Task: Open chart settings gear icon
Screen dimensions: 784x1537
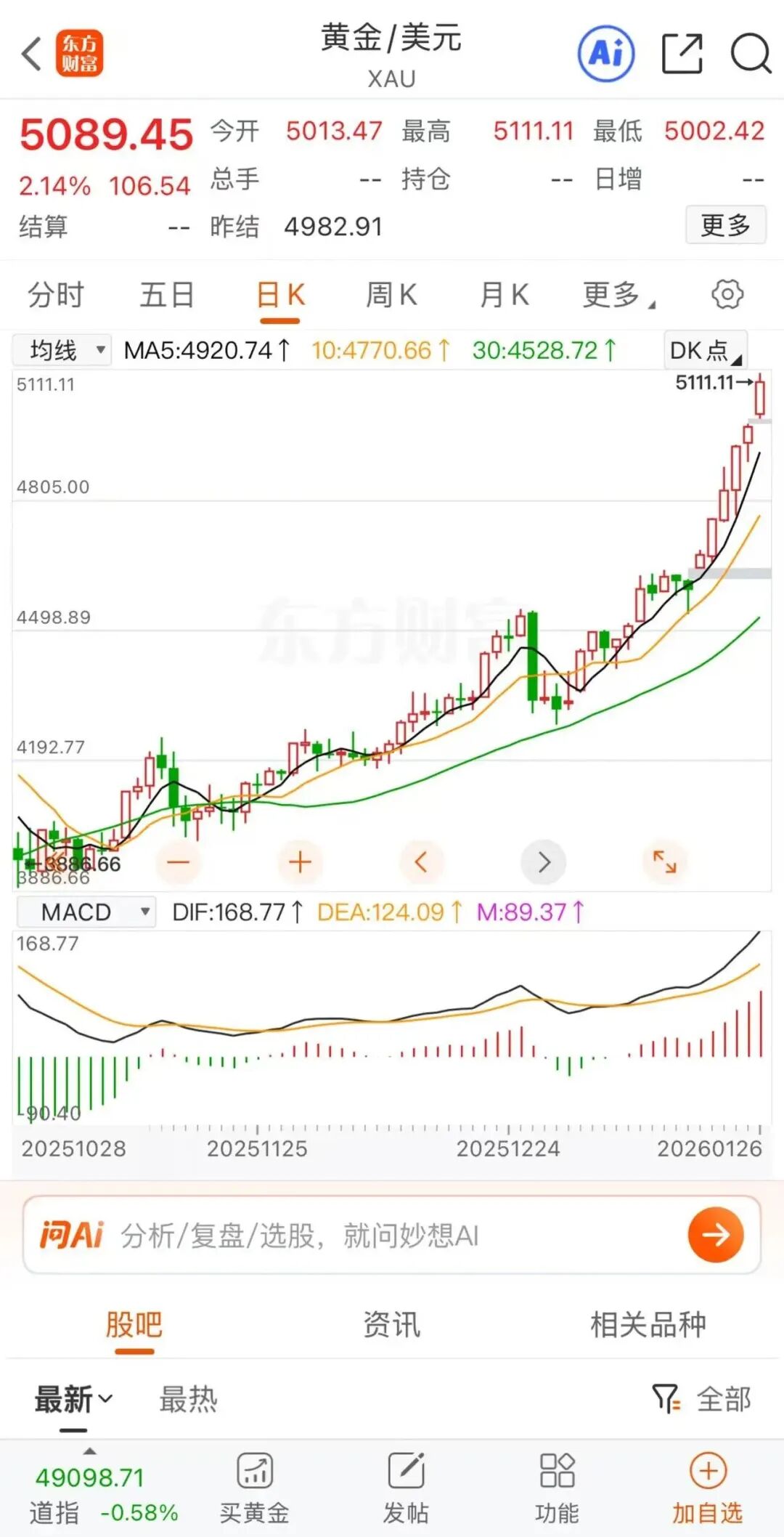Action: pos(727,295)
